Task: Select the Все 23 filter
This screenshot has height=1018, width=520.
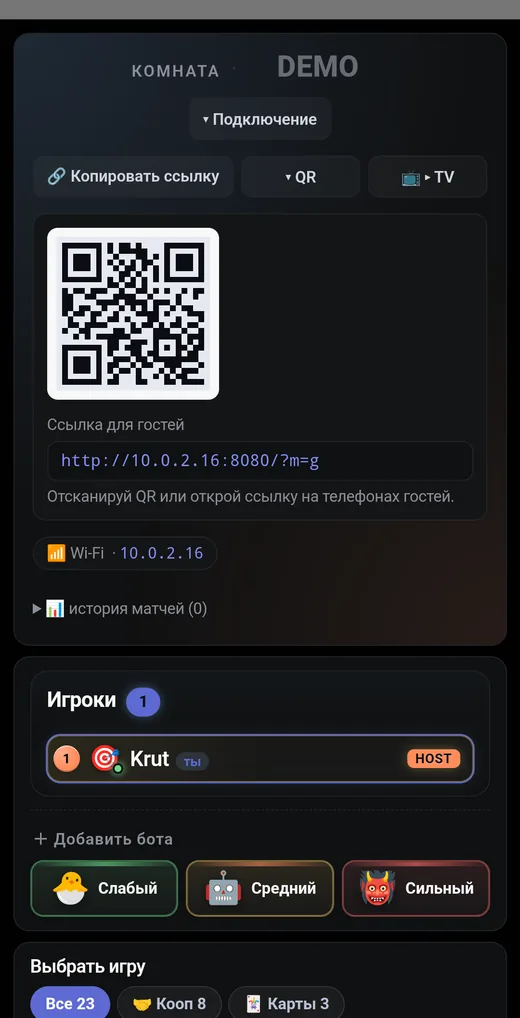Action: pyautogui.click(x=70, y=1003)
